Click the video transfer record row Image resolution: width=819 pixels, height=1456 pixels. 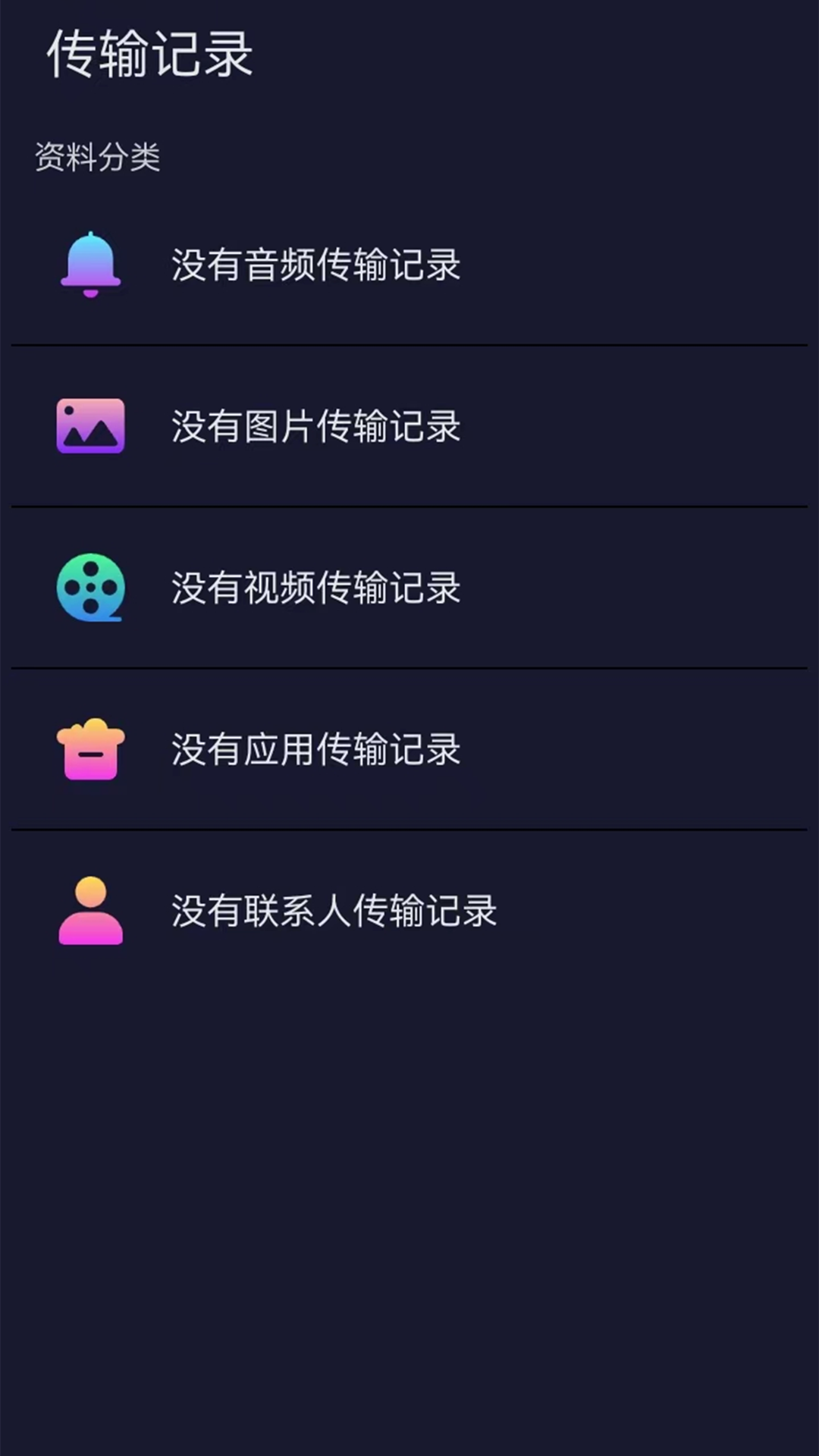tap(409, 589)
